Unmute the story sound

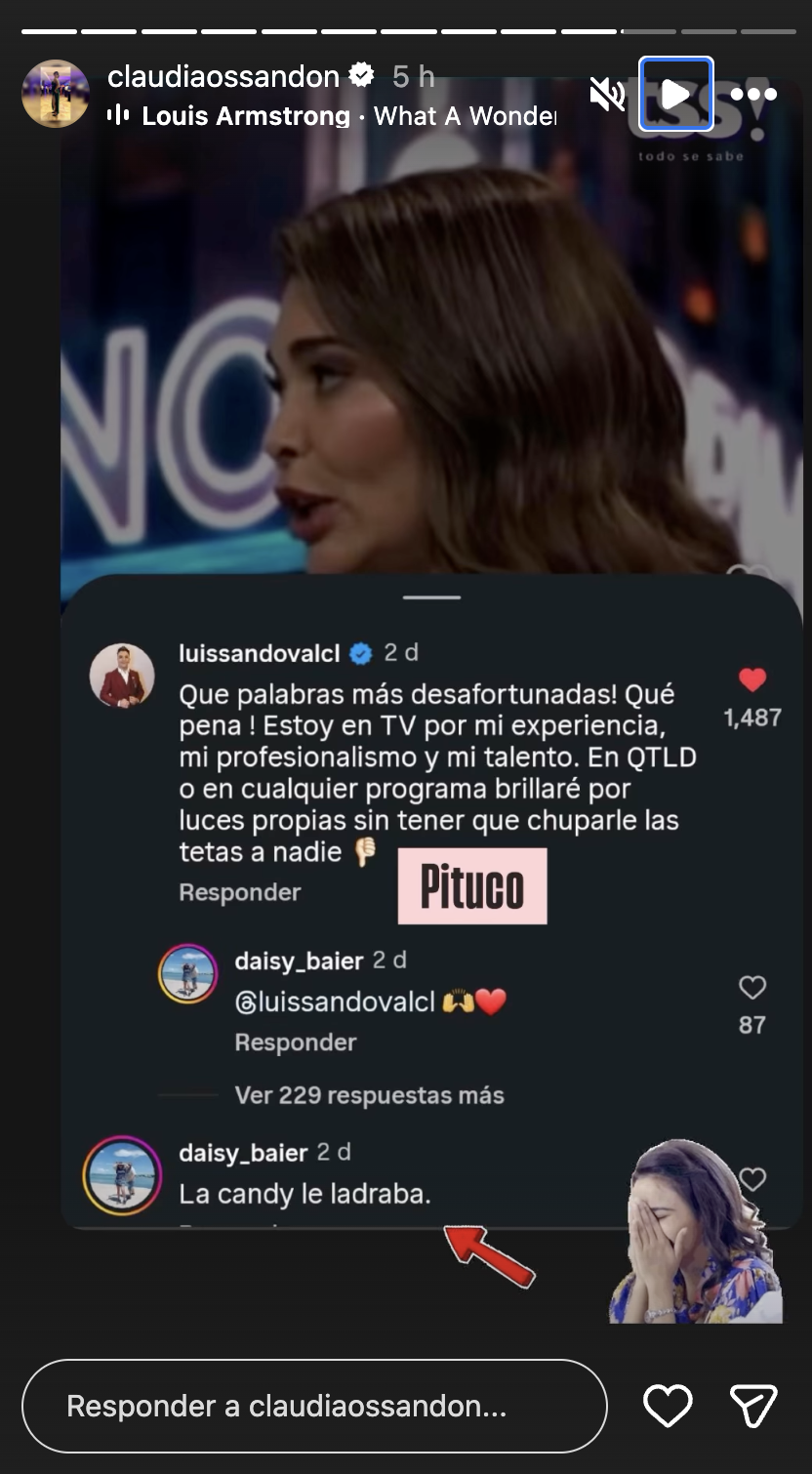(x=607, y=95)
